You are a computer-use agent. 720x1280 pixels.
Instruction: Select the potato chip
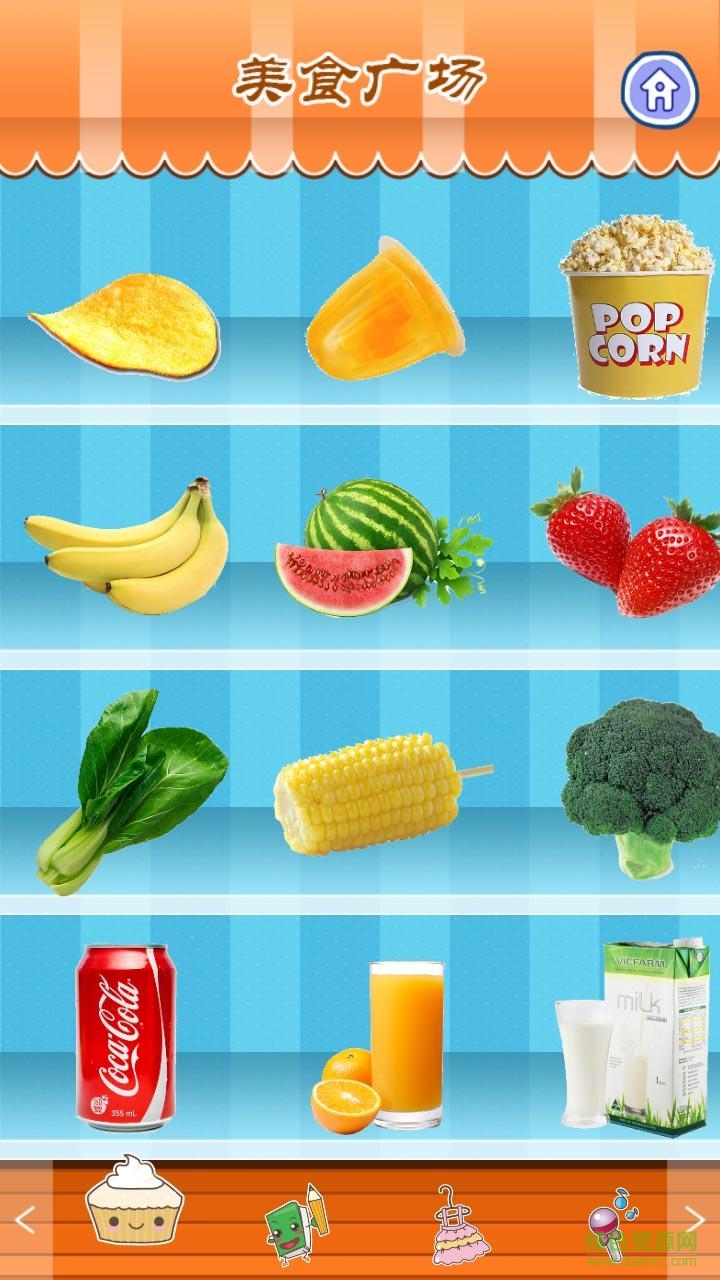[x=125, y=325]
